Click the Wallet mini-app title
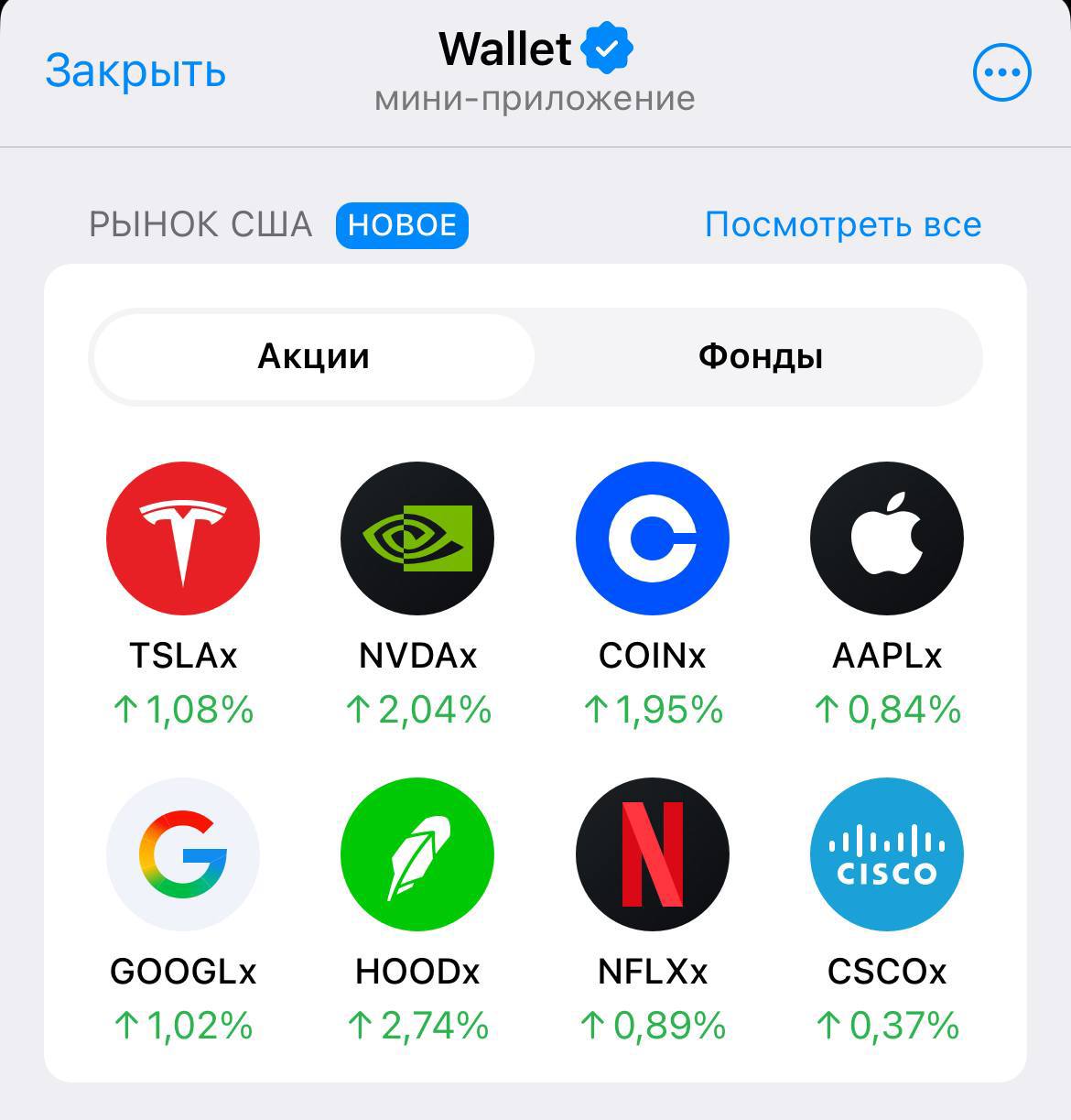 504,49
